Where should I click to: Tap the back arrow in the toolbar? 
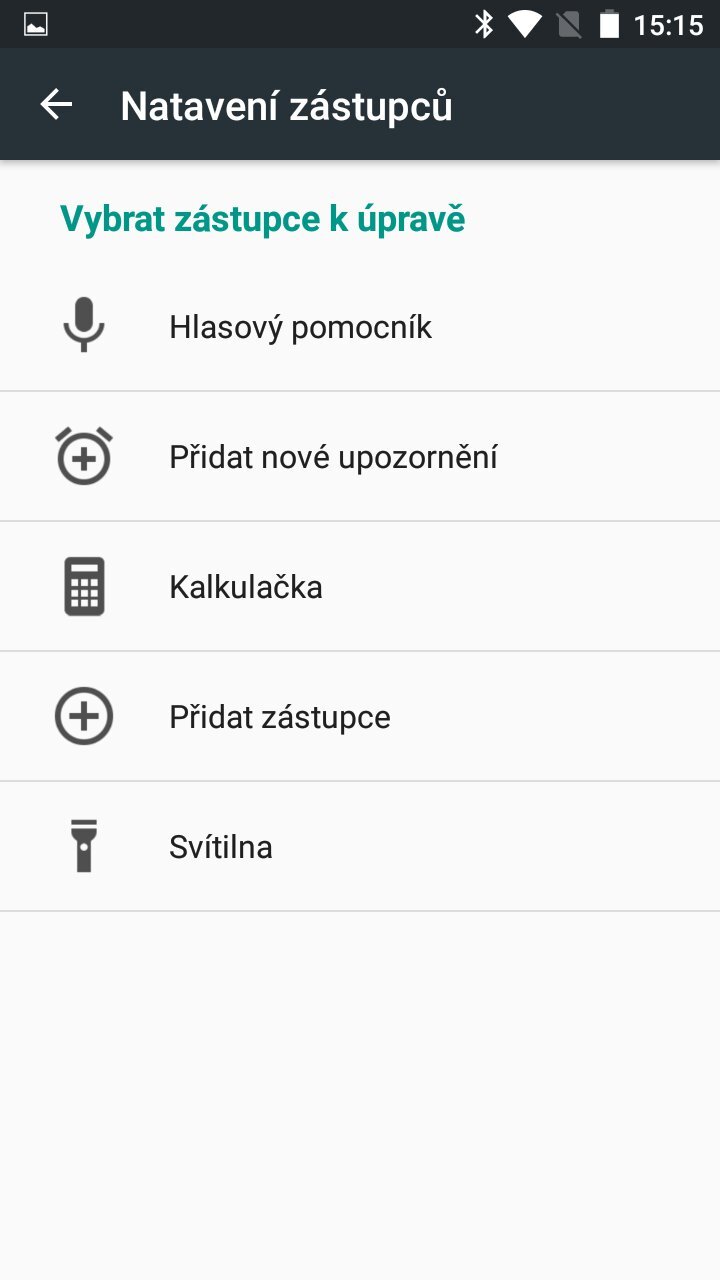(x=55, y=104)
